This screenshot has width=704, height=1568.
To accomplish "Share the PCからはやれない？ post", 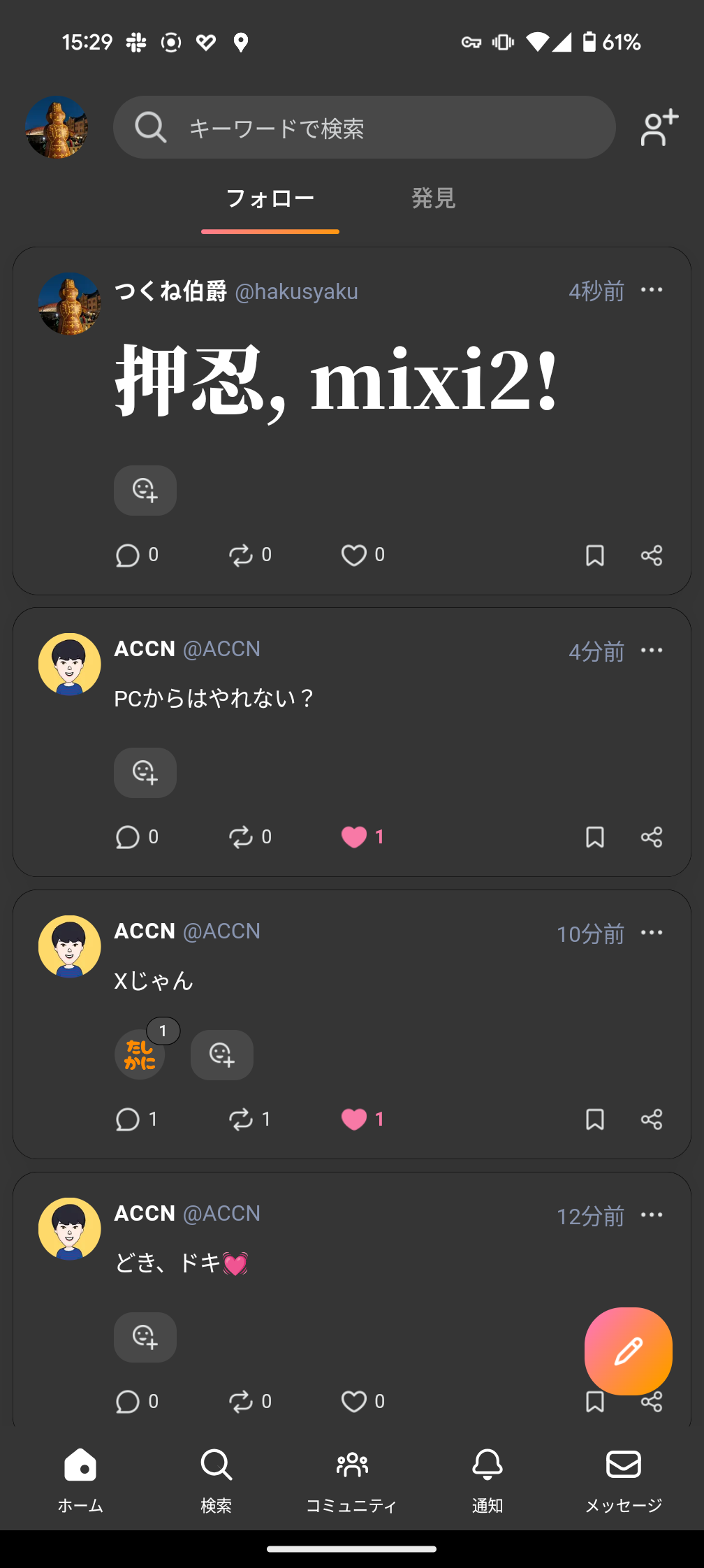I will [x=652, y=837].
